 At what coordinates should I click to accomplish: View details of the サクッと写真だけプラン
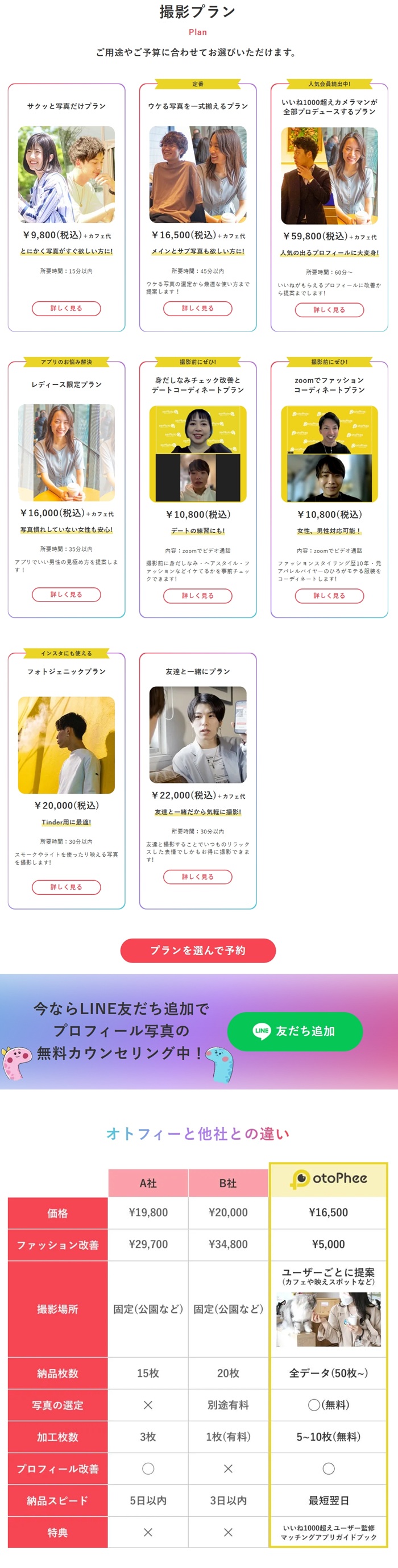click(x=67, y=308)
